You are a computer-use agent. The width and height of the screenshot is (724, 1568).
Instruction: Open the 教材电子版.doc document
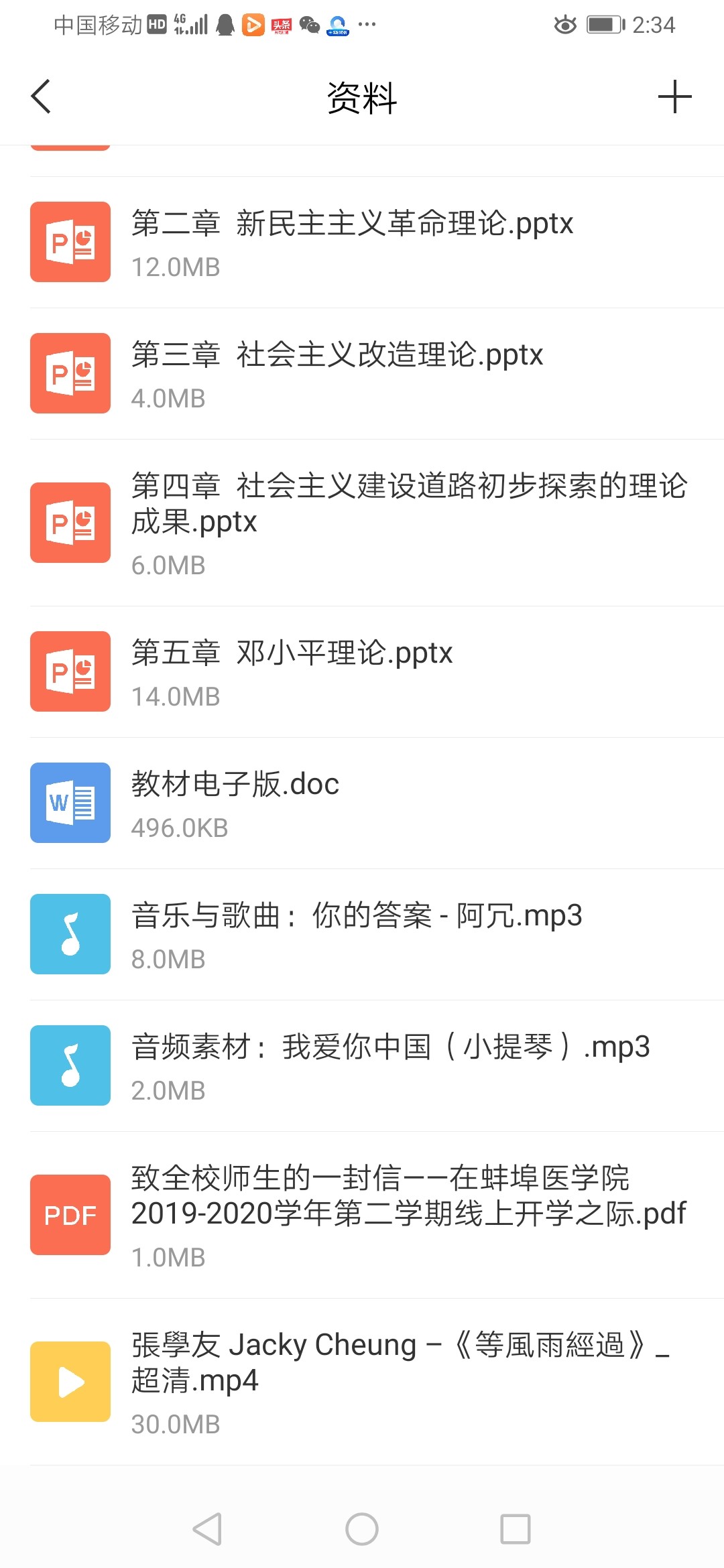362,803
